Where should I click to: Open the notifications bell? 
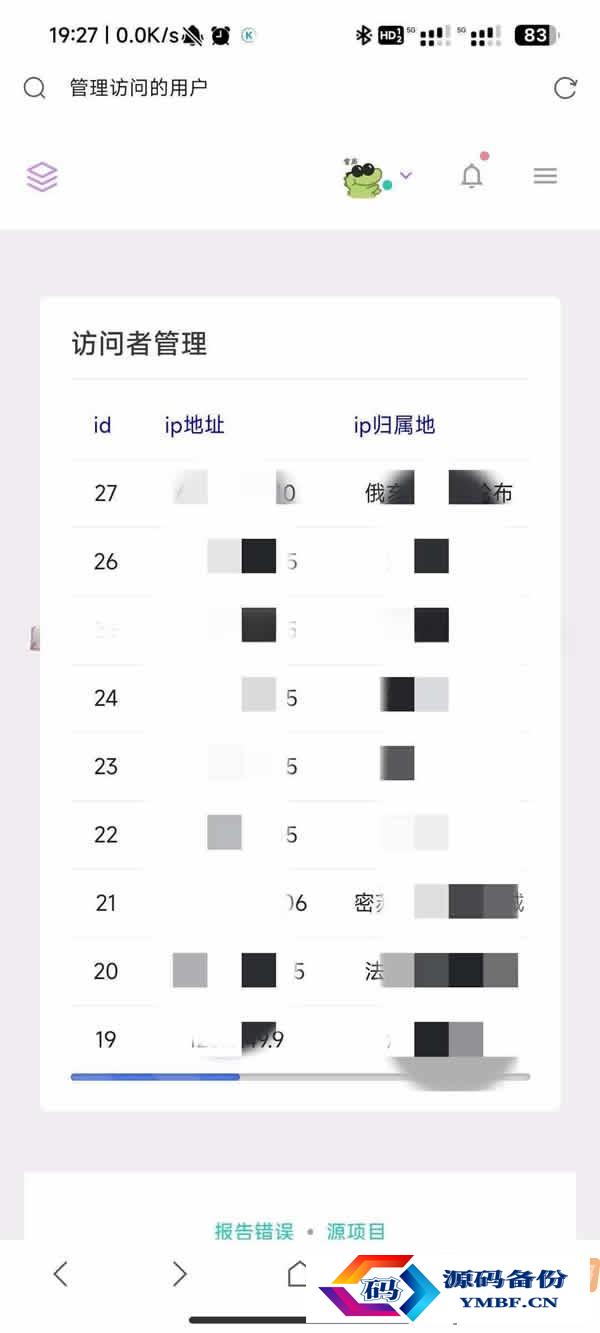coord(472,177)
